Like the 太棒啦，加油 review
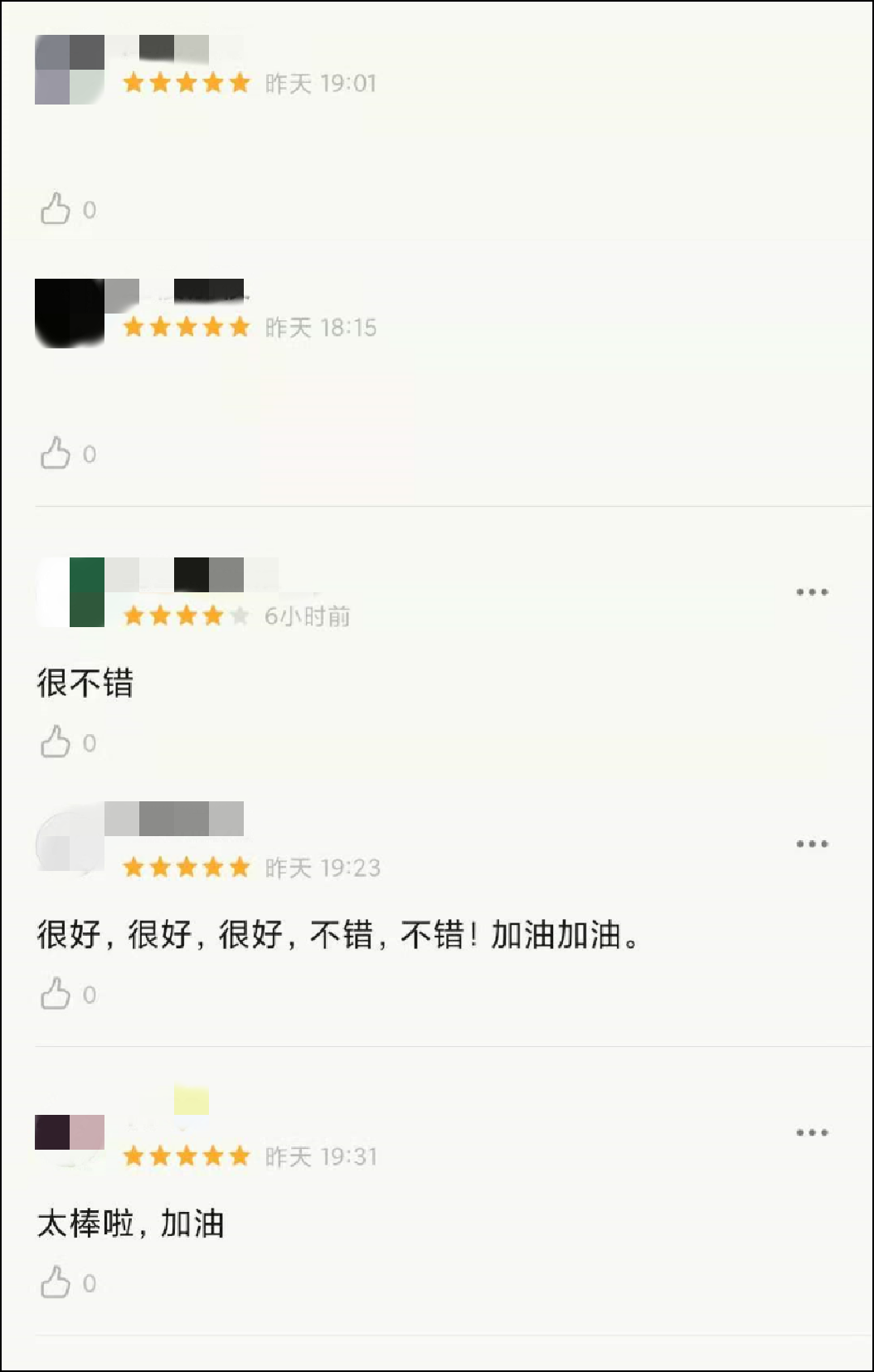The width and height of the screenshot is (874, 1372). 56,1282
